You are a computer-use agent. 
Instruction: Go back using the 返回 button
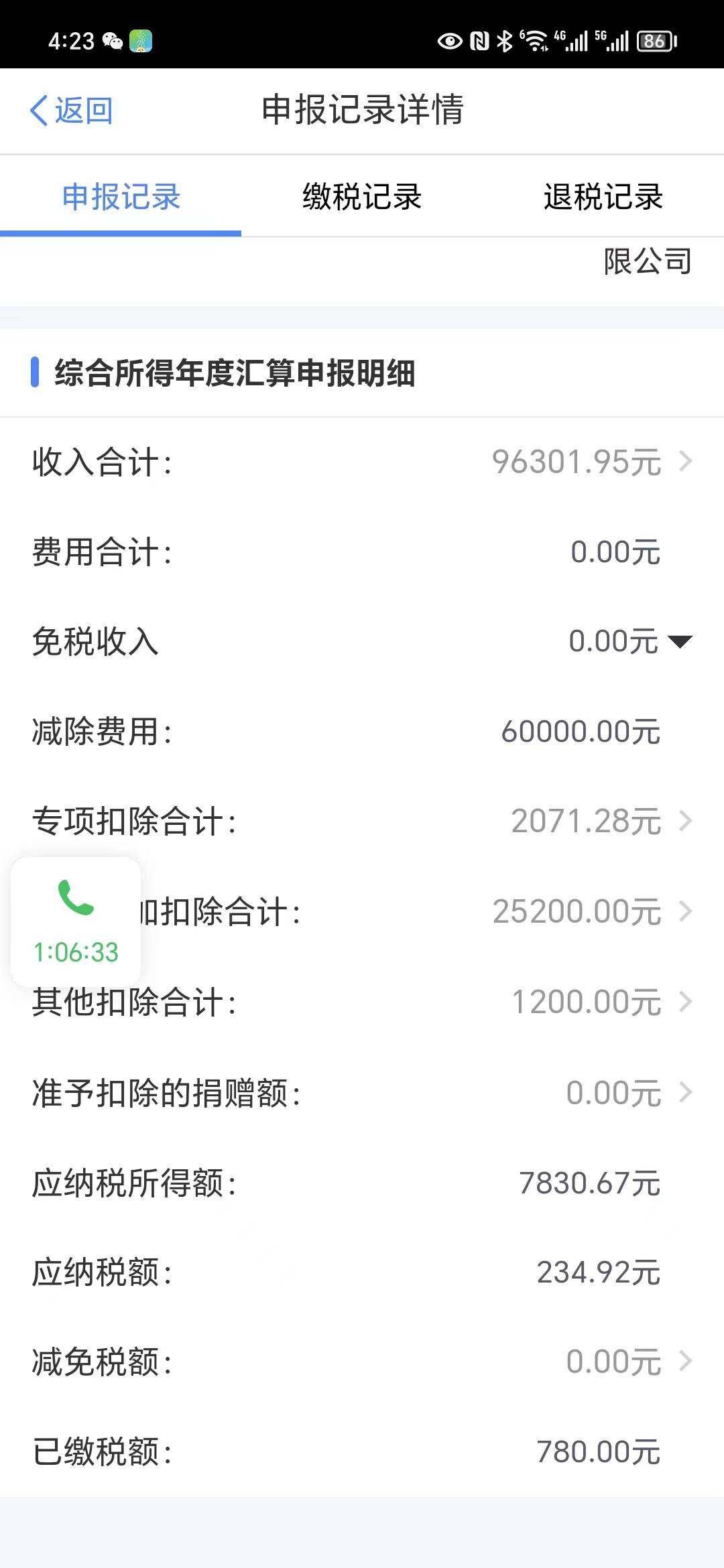(72, 111)
